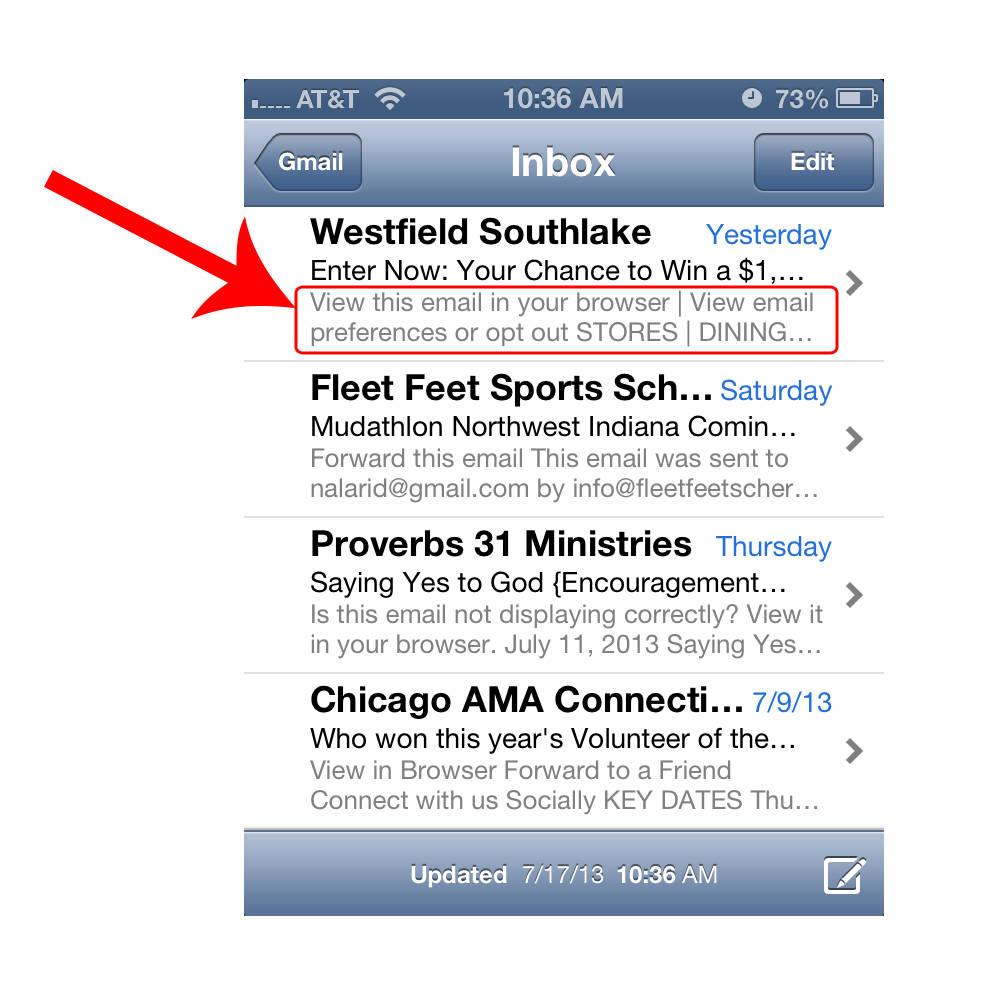Go back to the Gmail mailboxes

pyautogui.click(x=308, y=162)
